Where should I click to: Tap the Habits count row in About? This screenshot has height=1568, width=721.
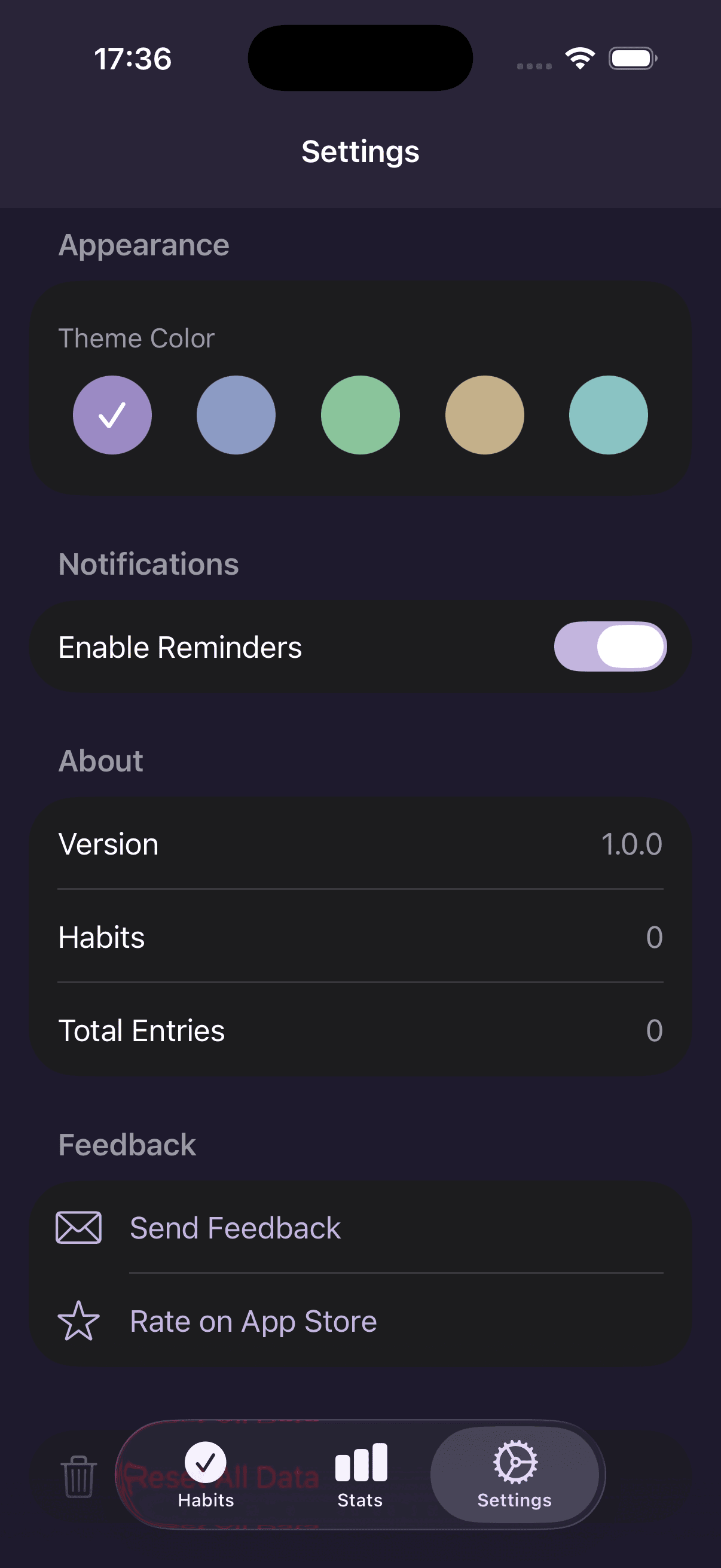coord(360,936)
